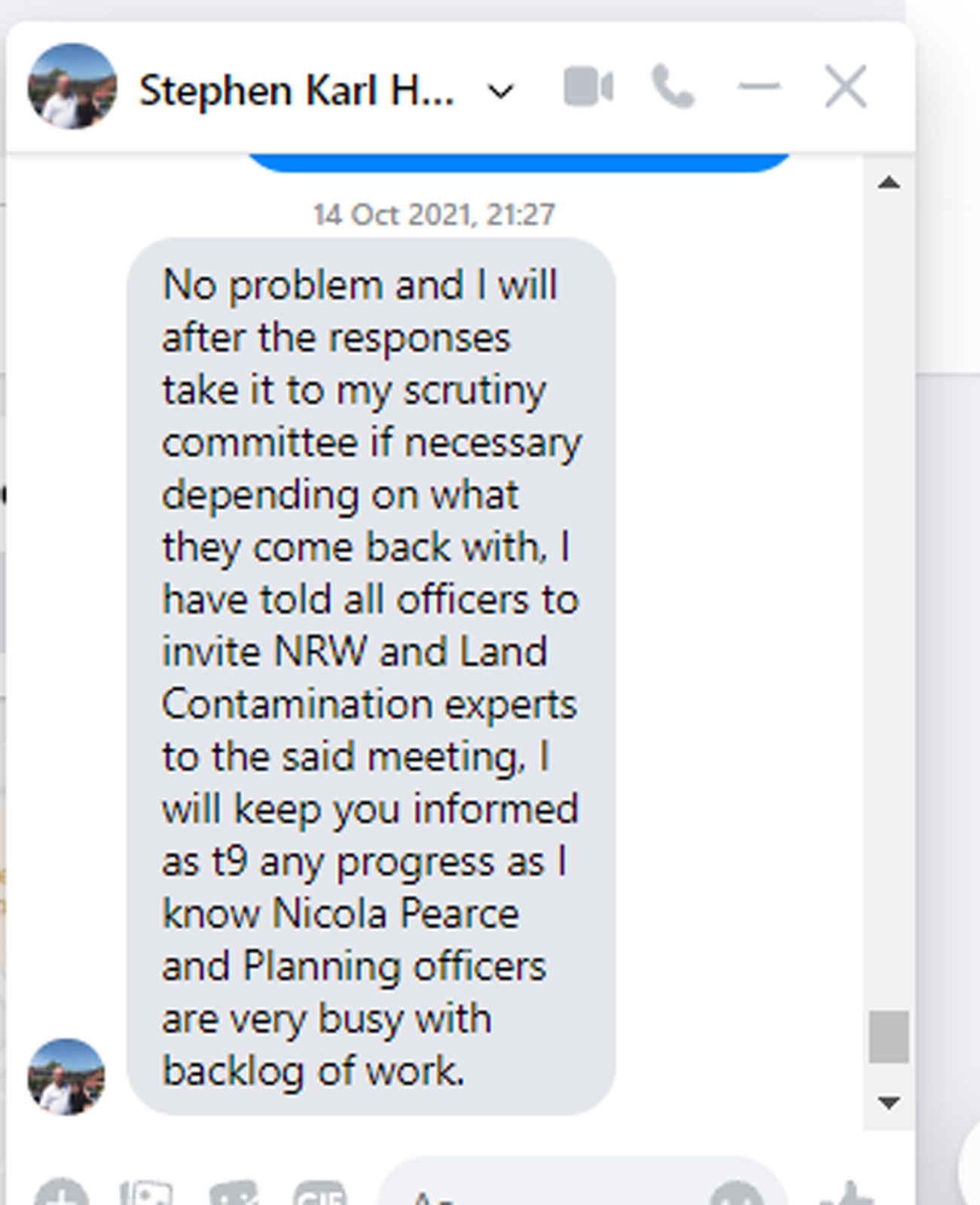
Task: Expand the conversation settings chevron
Action: click(x=500, y=92)
